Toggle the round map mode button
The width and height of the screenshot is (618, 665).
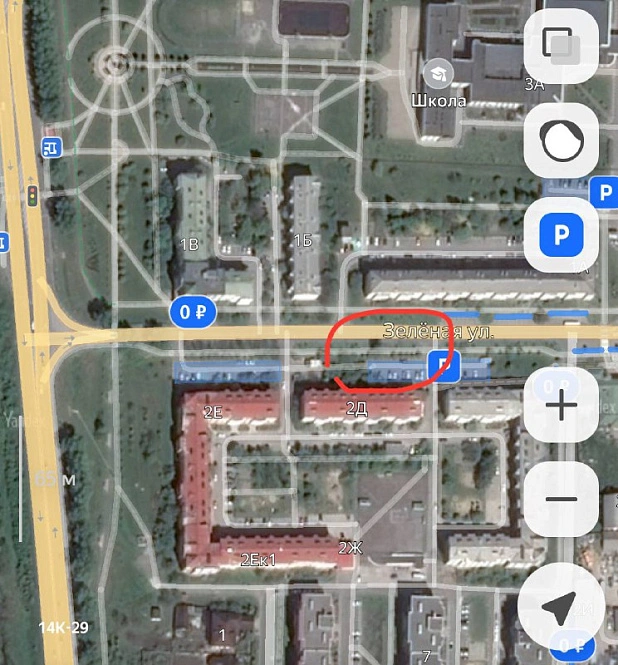tap(561, 142)
